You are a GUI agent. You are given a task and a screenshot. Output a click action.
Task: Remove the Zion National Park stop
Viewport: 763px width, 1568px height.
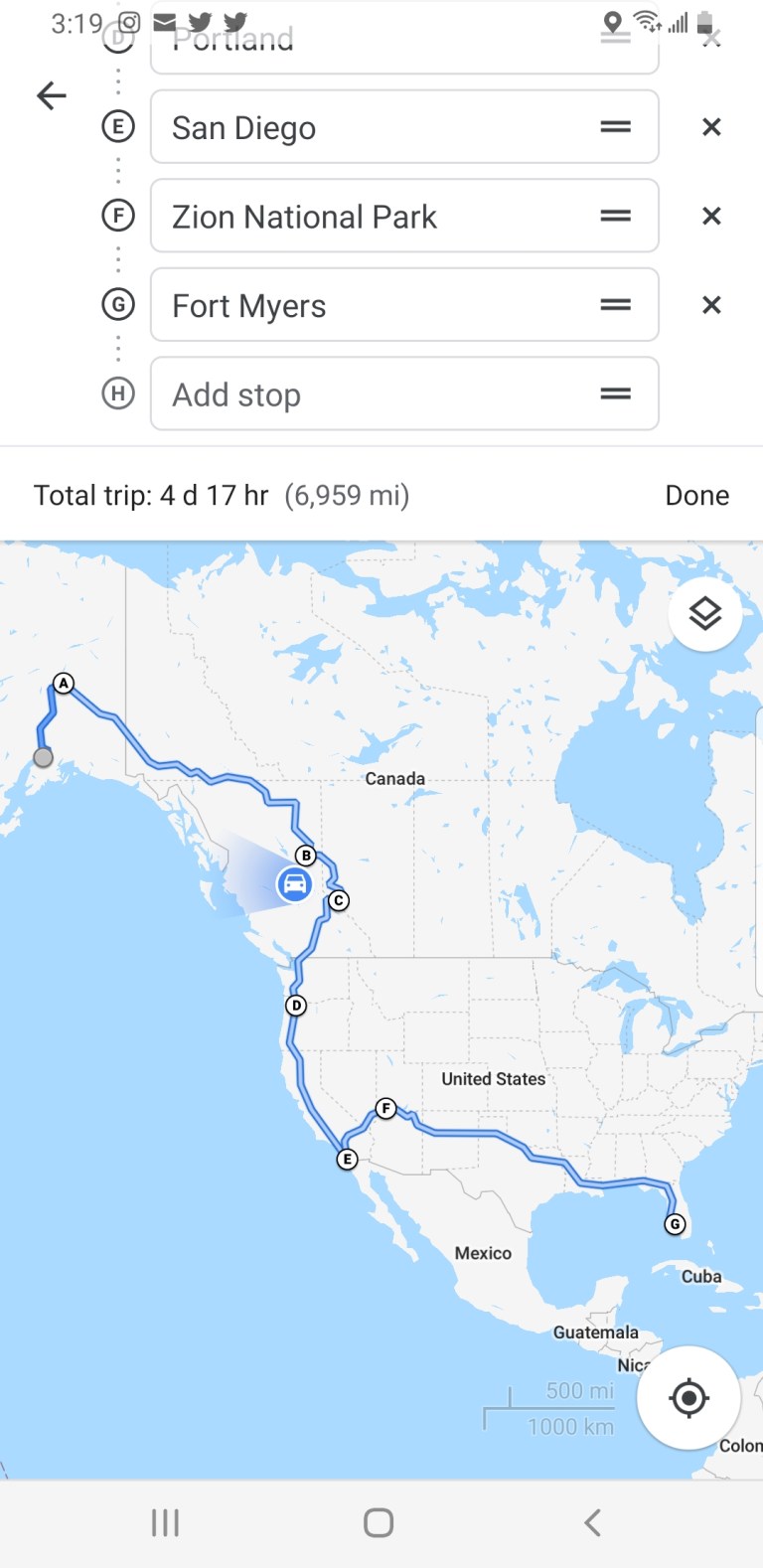click(711, 217)
